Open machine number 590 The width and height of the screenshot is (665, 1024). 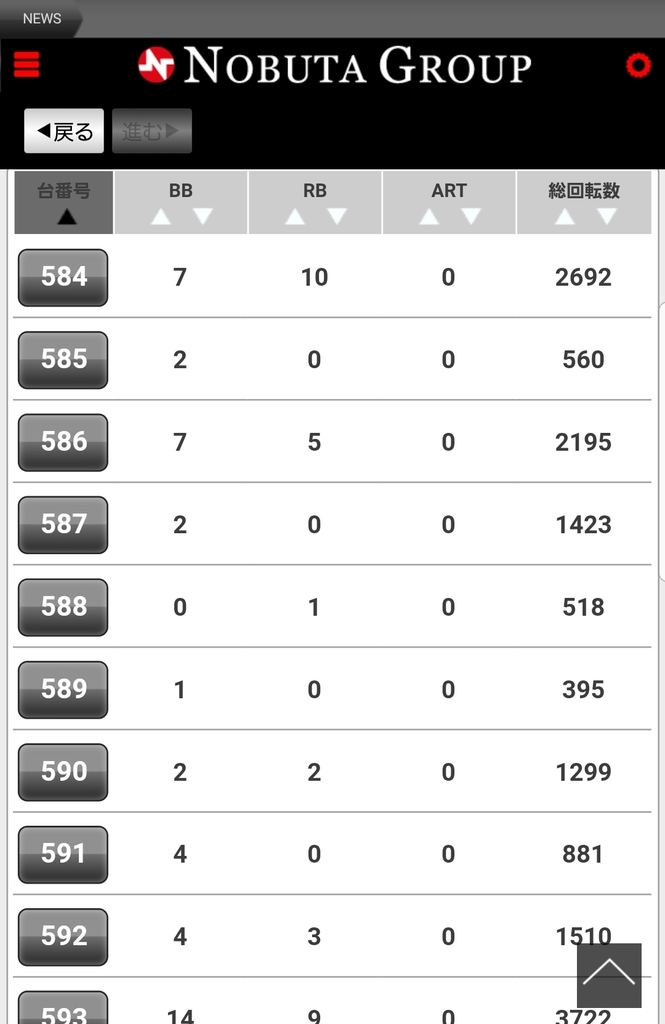(63, 772)
